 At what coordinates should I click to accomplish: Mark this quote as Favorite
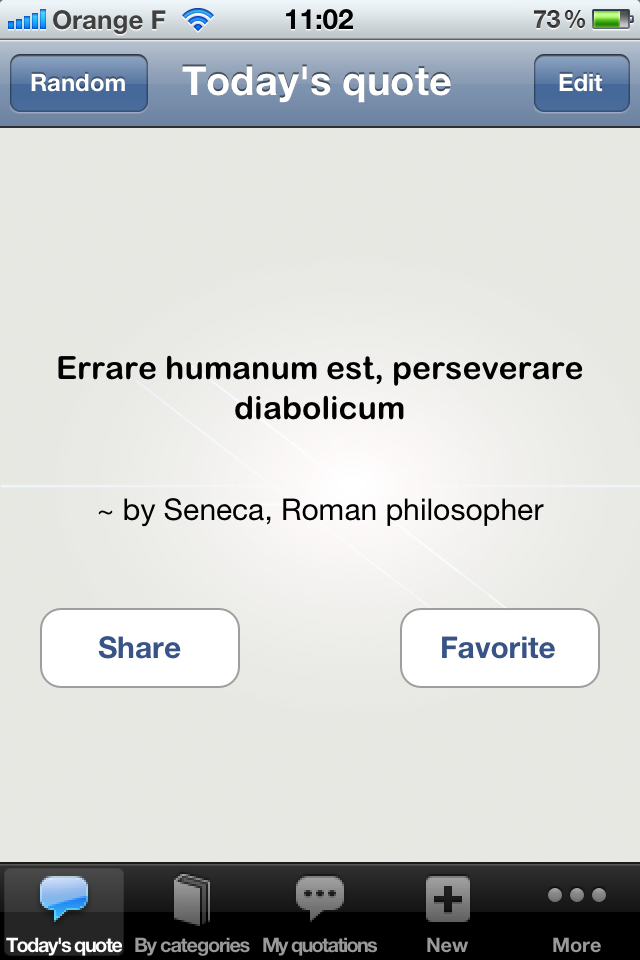click(x=499, y=648)
